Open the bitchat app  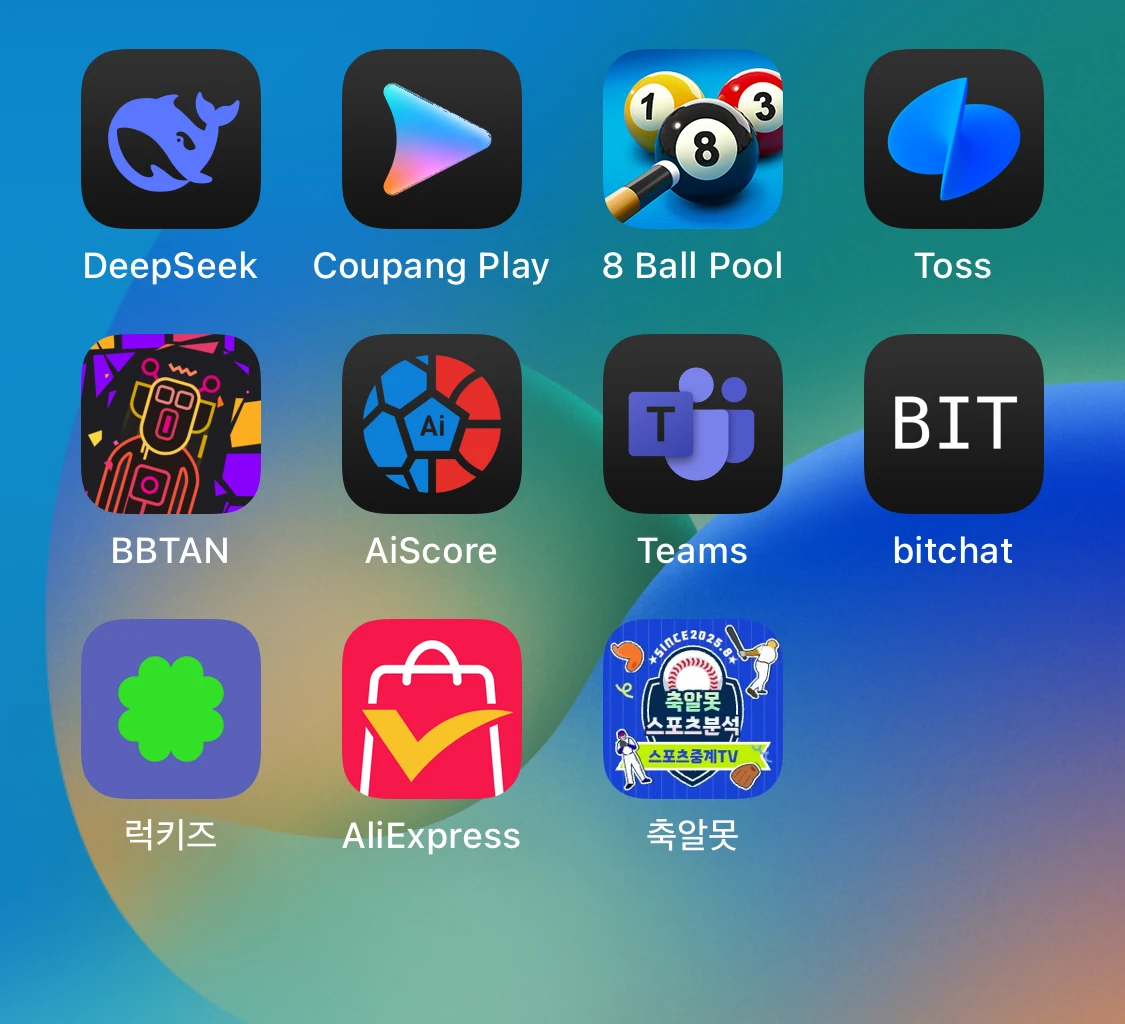(x=954, y=424)
